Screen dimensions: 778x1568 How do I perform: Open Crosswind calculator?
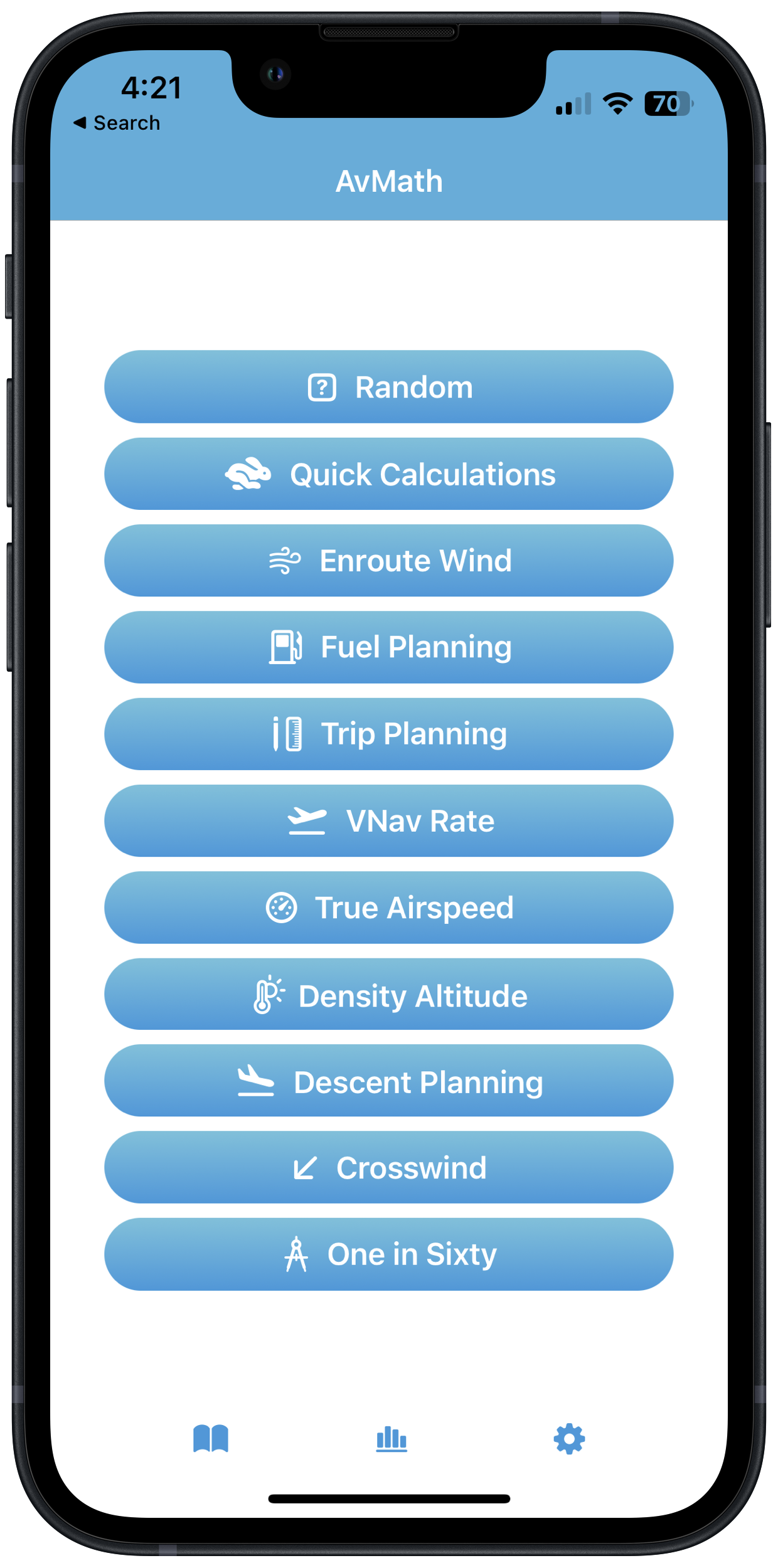388,1168
